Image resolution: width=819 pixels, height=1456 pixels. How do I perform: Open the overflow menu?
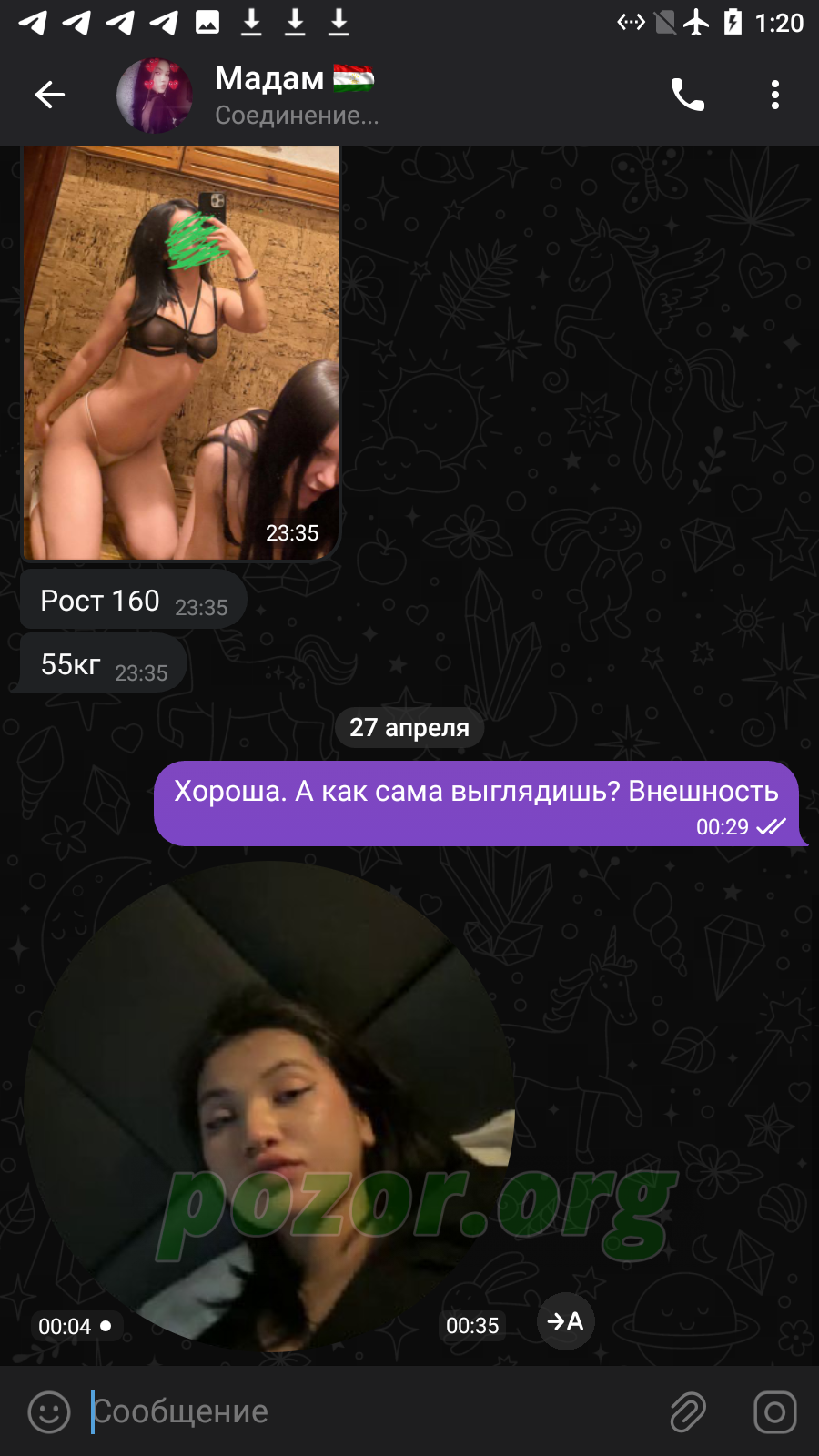coord(774,95)
